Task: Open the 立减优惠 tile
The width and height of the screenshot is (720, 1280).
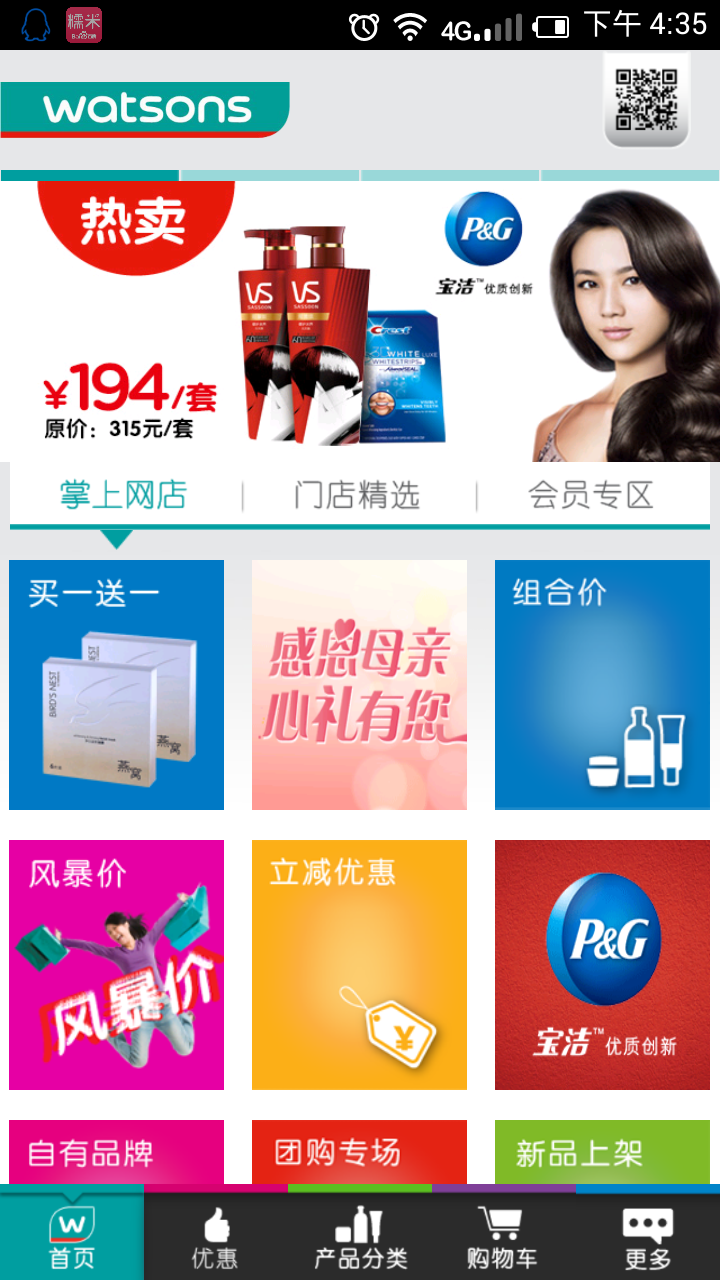Action: coord(359,965)
